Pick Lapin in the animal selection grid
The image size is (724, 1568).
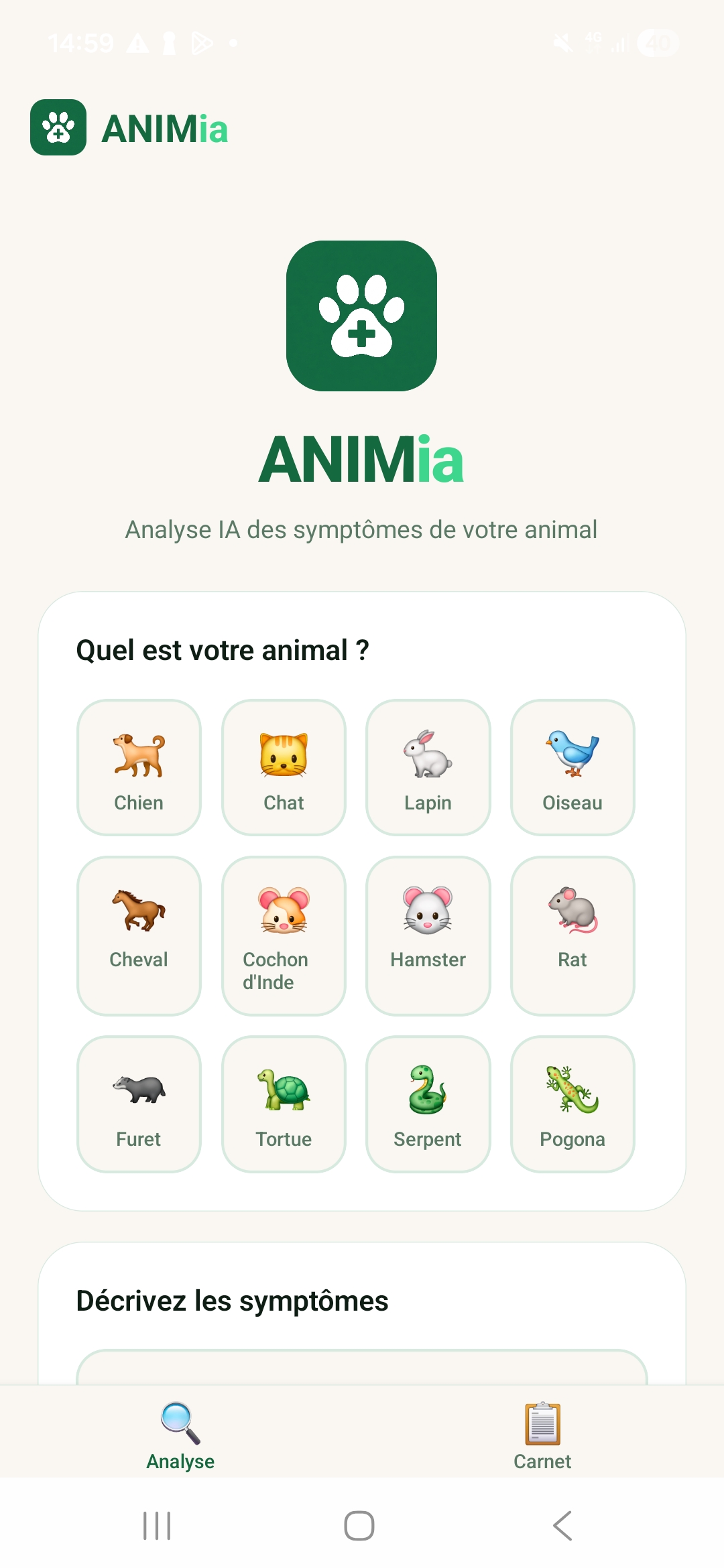click(x=428, y=767)
